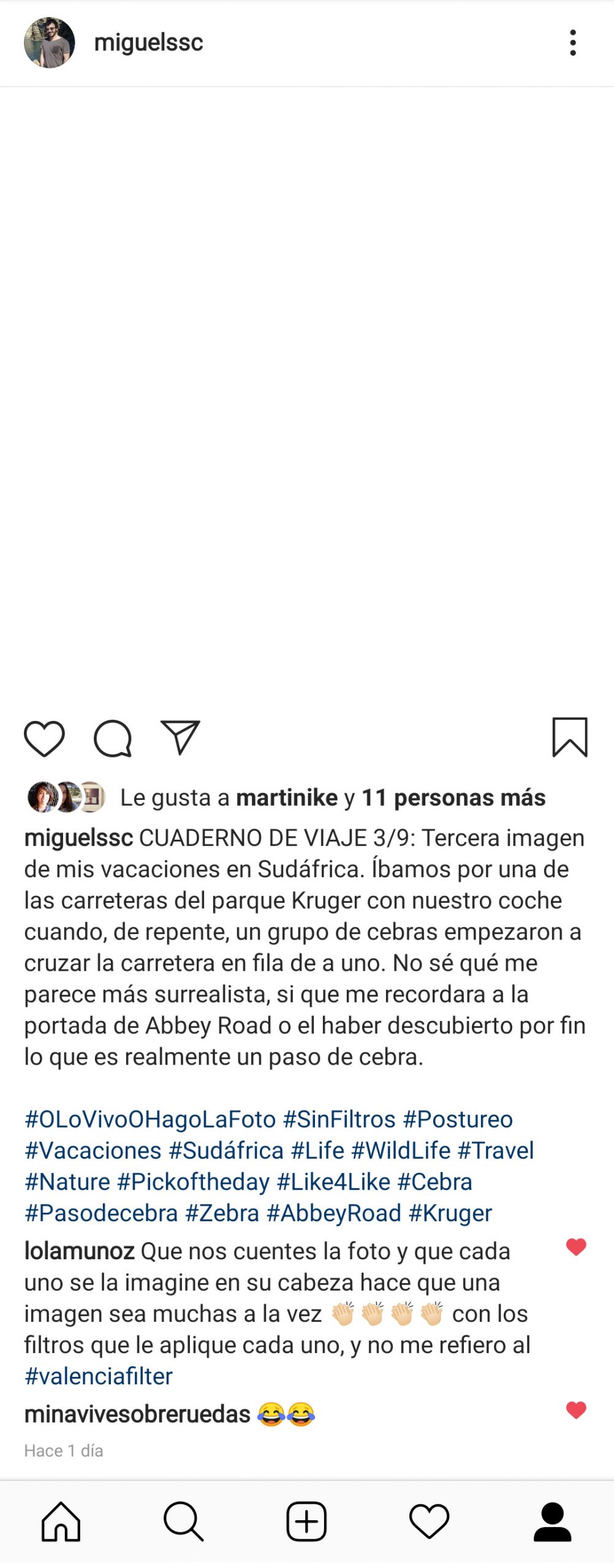Bookmark this post
This screenshot has width=614, height=1568.
click(x=570, y=737)
